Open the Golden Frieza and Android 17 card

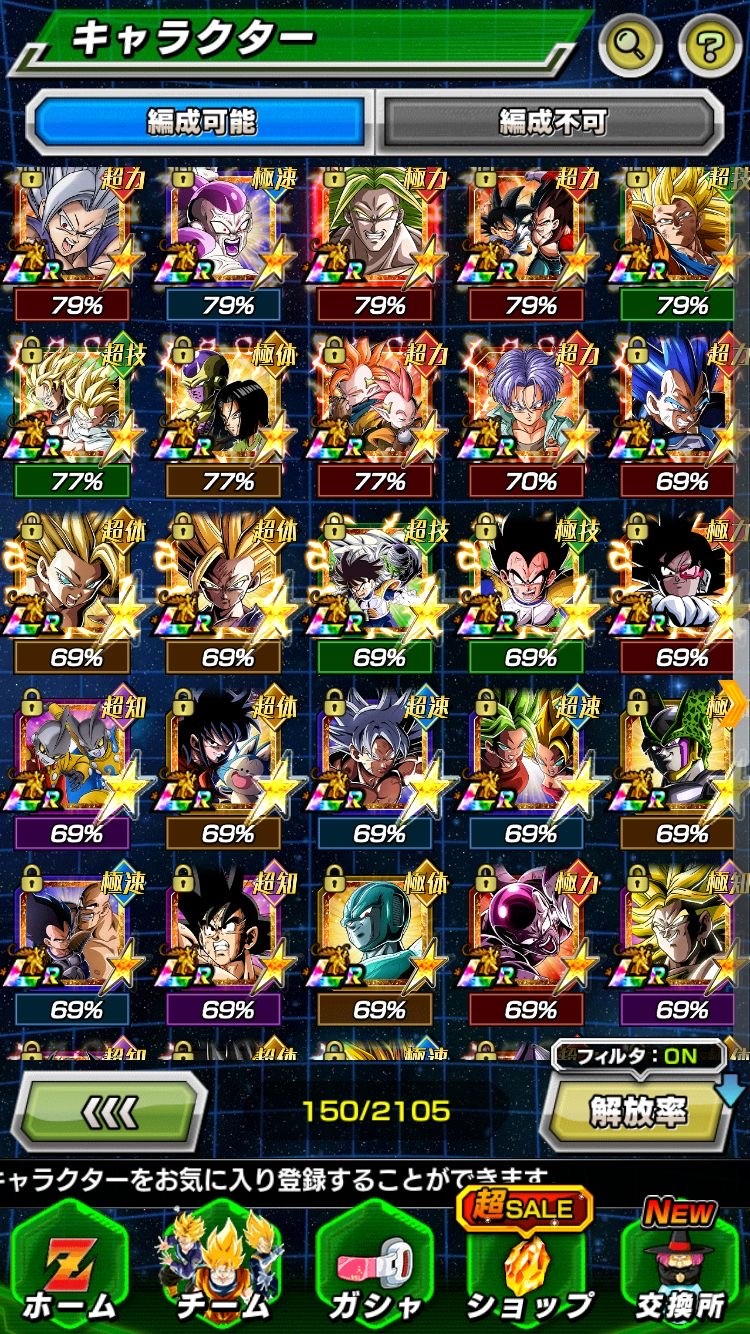point(227,404)
